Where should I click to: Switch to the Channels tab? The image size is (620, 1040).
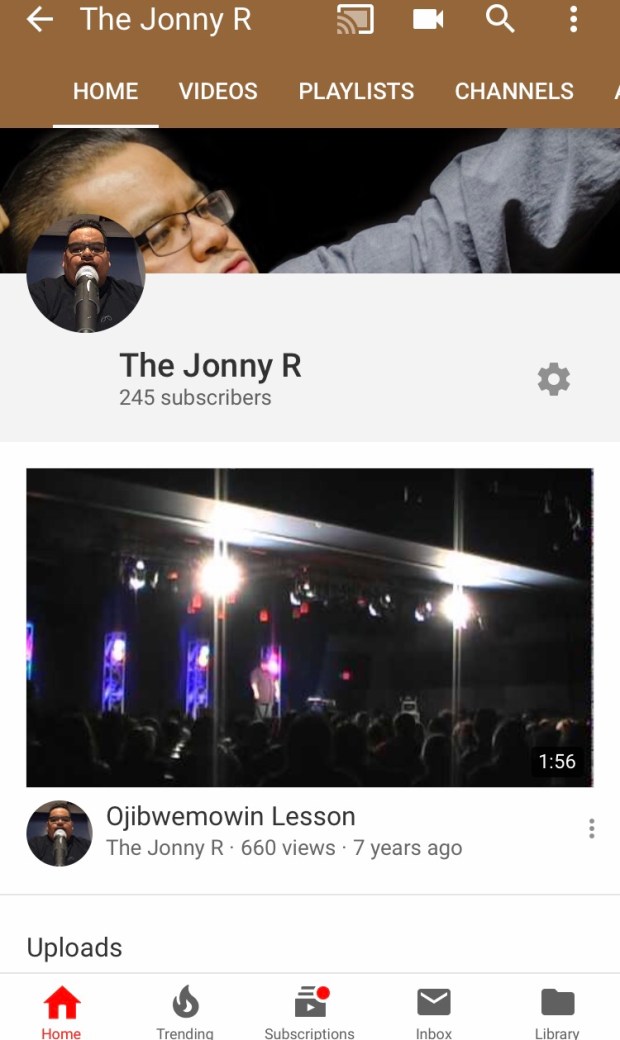click(x=514, y=91)
